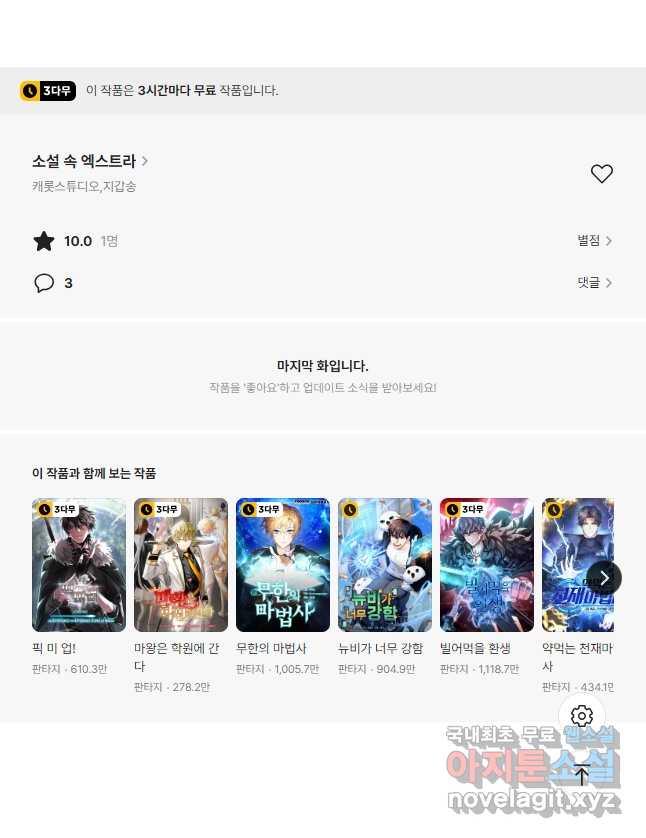Viewport: 646px width, 838px height.
Task: Open the viewer settings gear
Action: click(582, 716)
